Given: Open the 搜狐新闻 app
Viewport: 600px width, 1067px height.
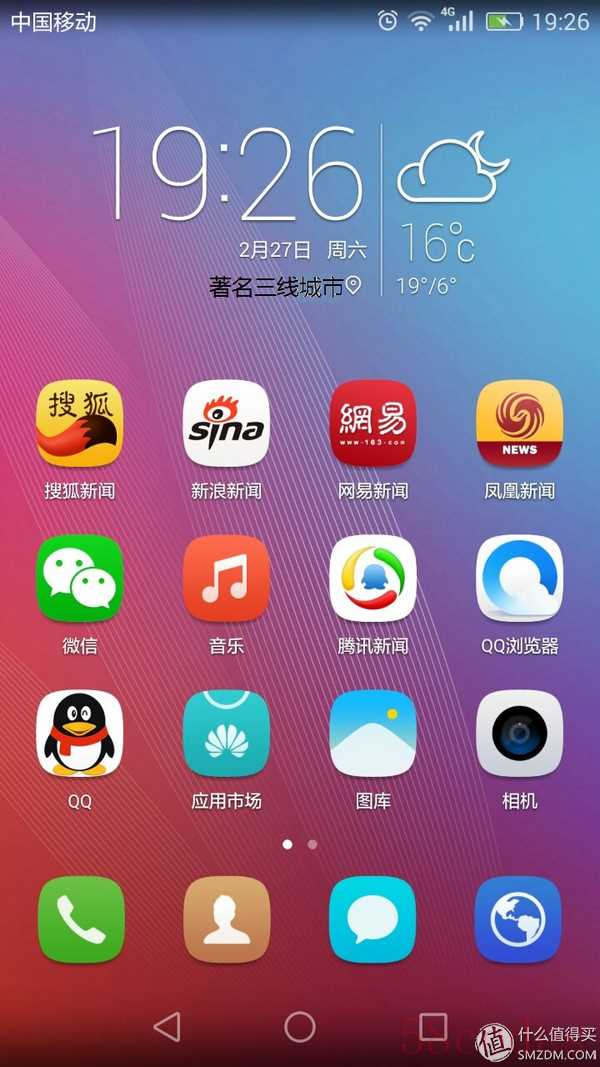Looking at the screenshot, I should click(80, 424).
